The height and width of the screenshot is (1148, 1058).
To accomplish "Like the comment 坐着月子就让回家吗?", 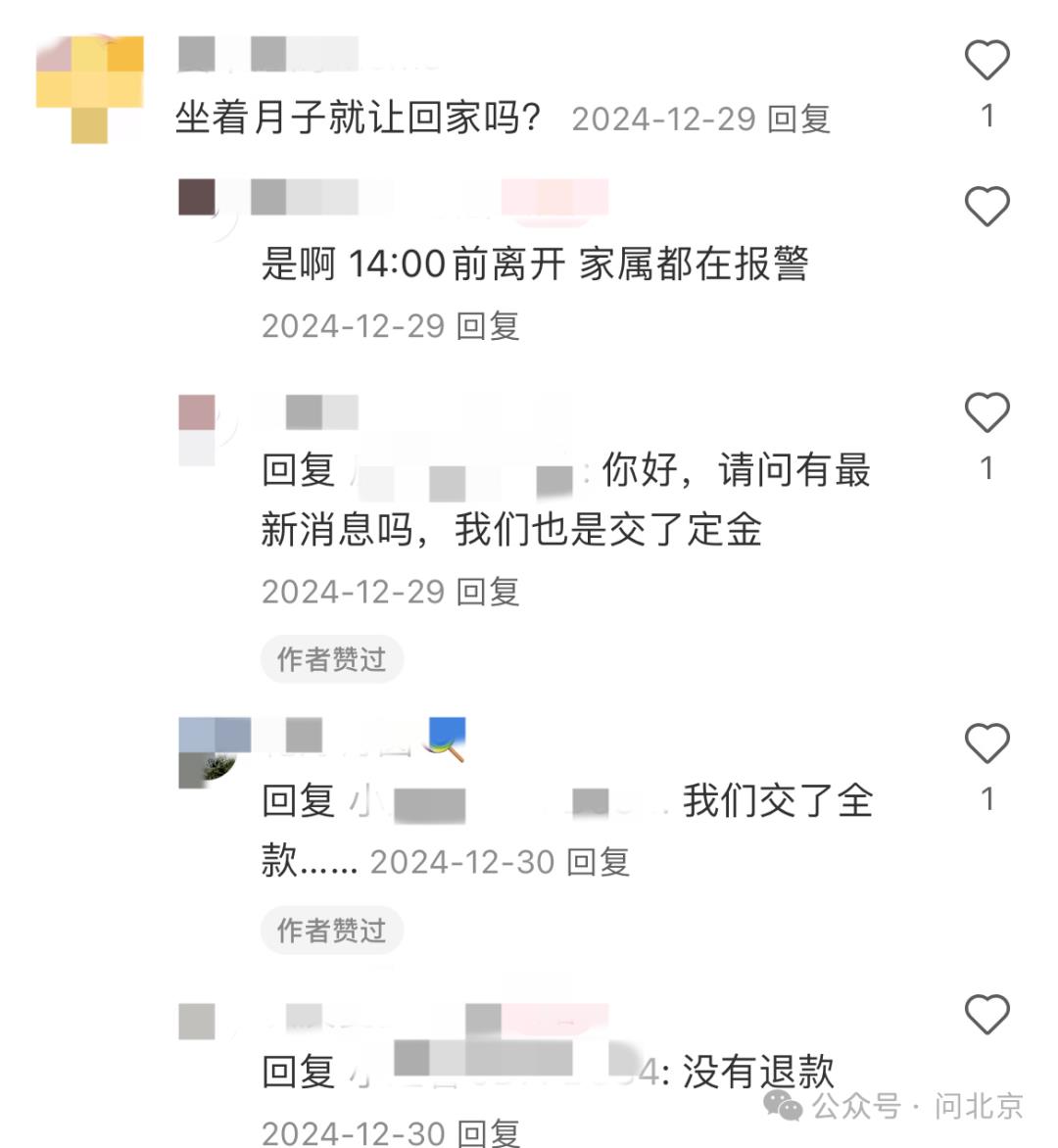I will click(x=986, y=61).
